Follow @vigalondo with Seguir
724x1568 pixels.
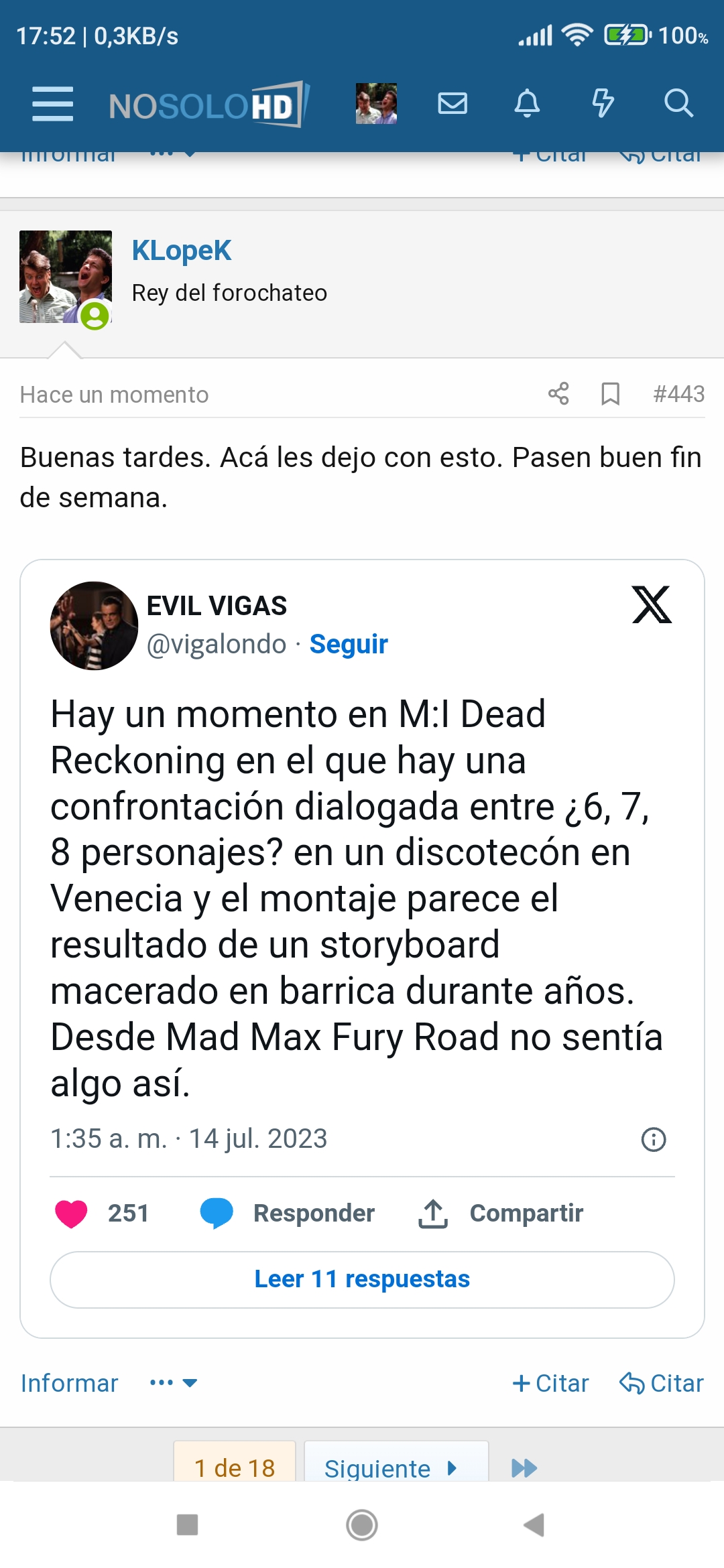[349, 644]
